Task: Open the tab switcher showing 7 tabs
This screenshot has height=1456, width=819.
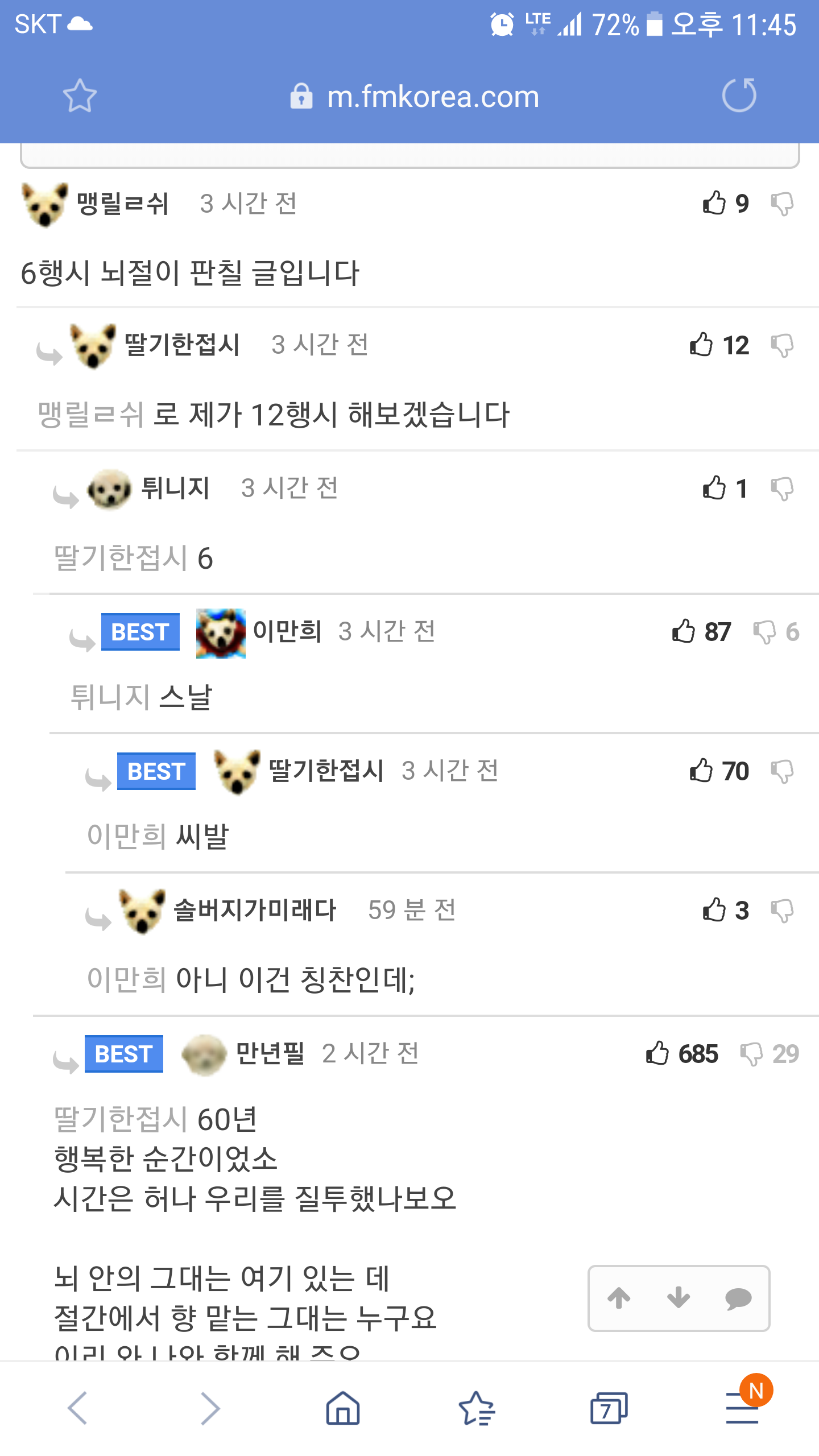Action: coord(609,1408)
